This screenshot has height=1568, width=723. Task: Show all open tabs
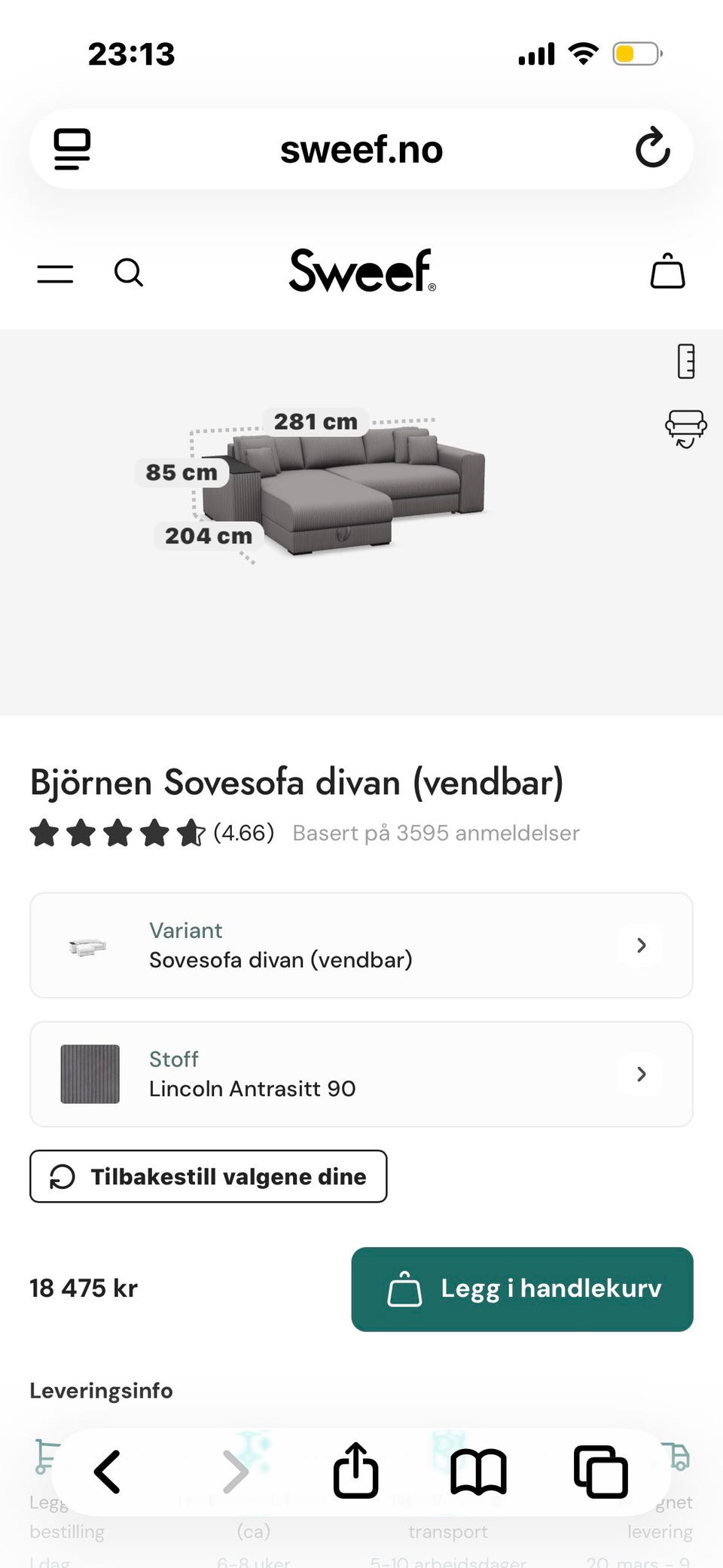600,1471
